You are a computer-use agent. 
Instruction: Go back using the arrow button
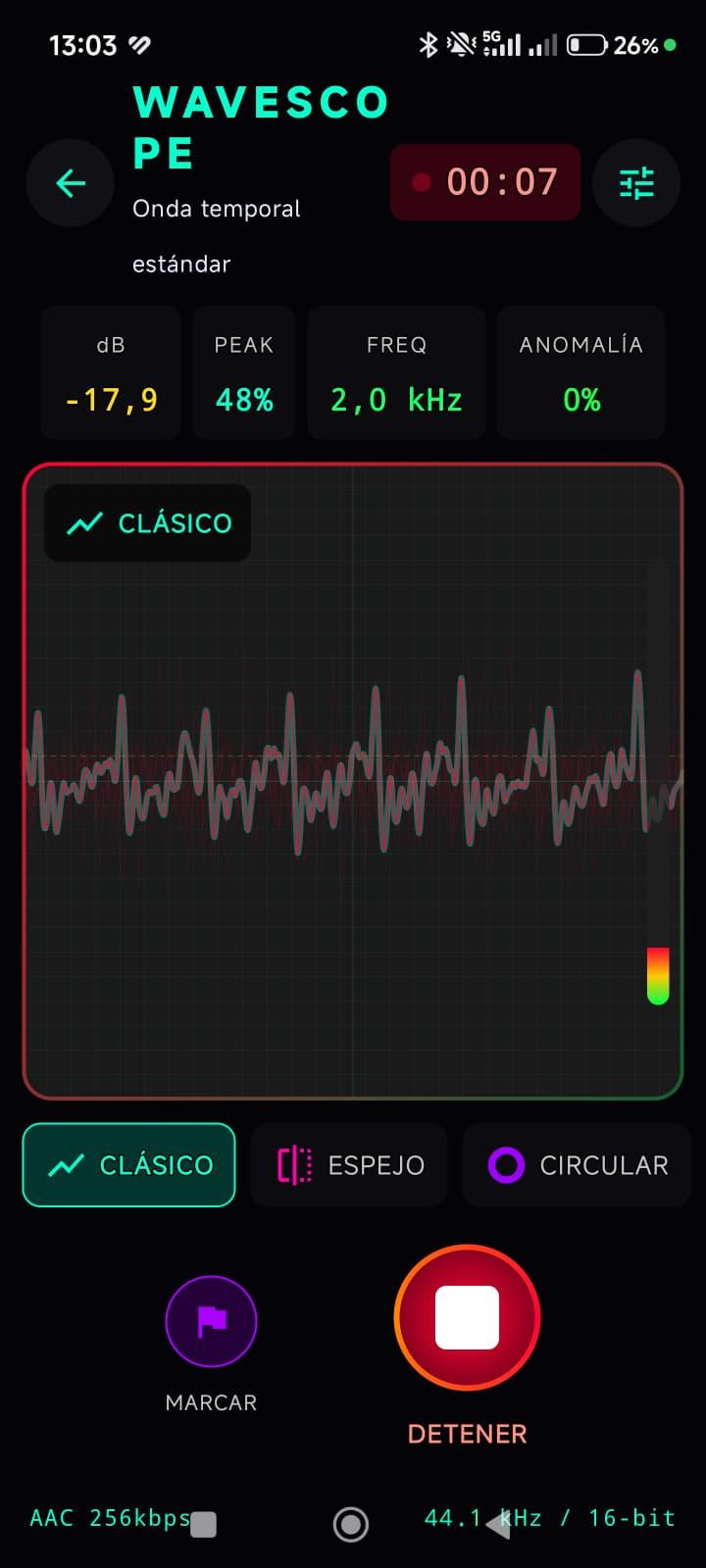tap(70, 183)
